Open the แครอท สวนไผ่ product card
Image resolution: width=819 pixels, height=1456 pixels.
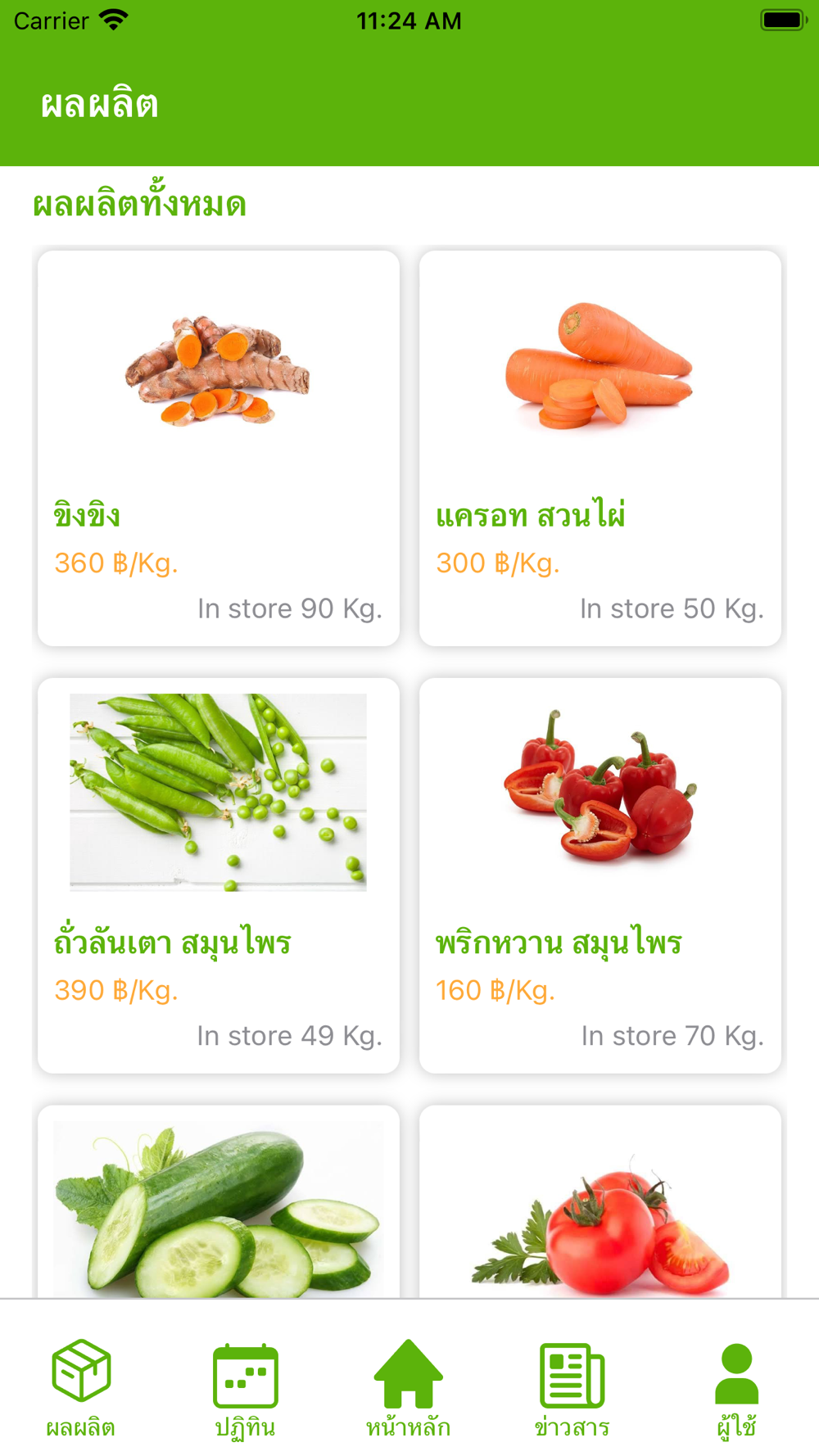click(600, 448)
